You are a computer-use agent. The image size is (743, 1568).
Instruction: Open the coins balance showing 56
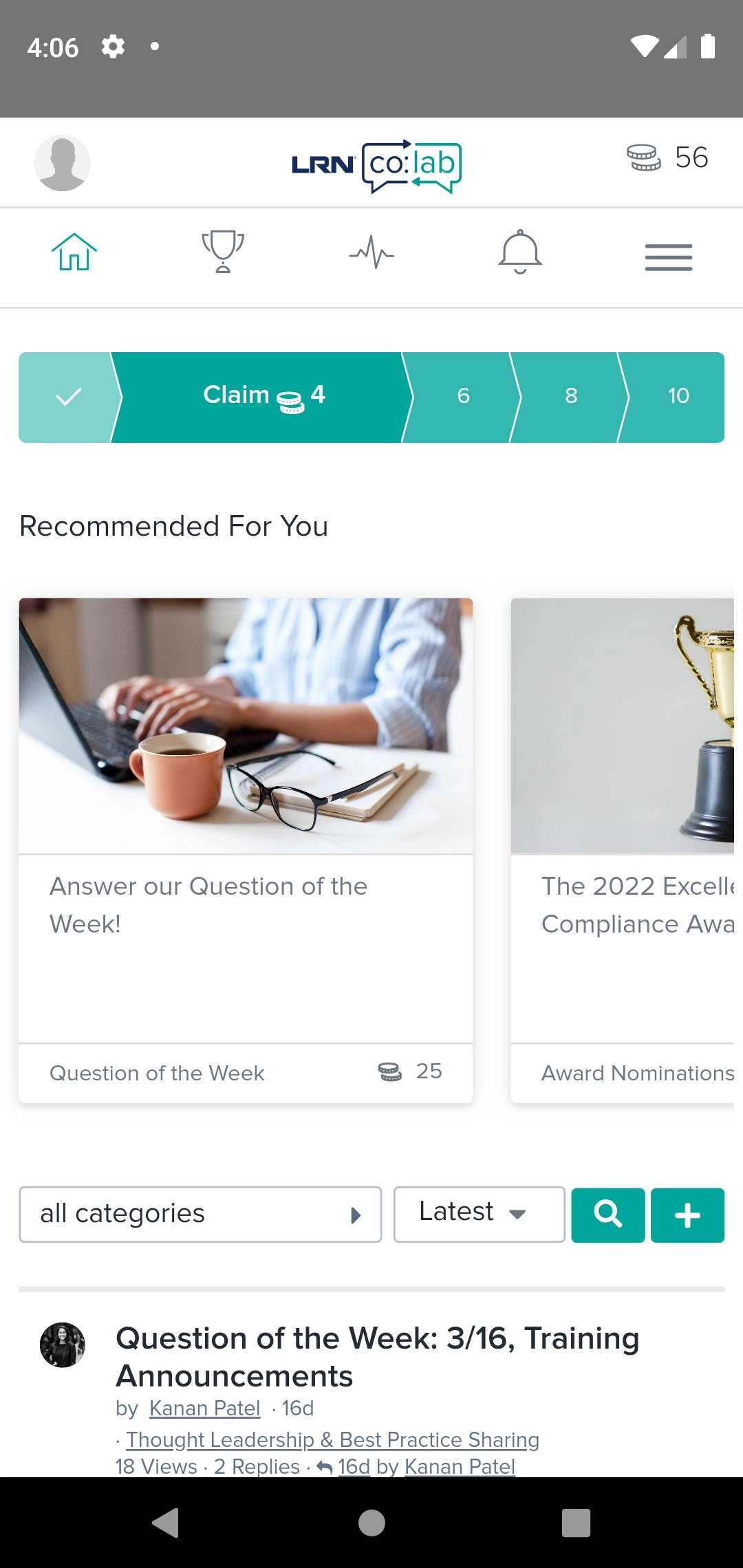pos(667,157)
